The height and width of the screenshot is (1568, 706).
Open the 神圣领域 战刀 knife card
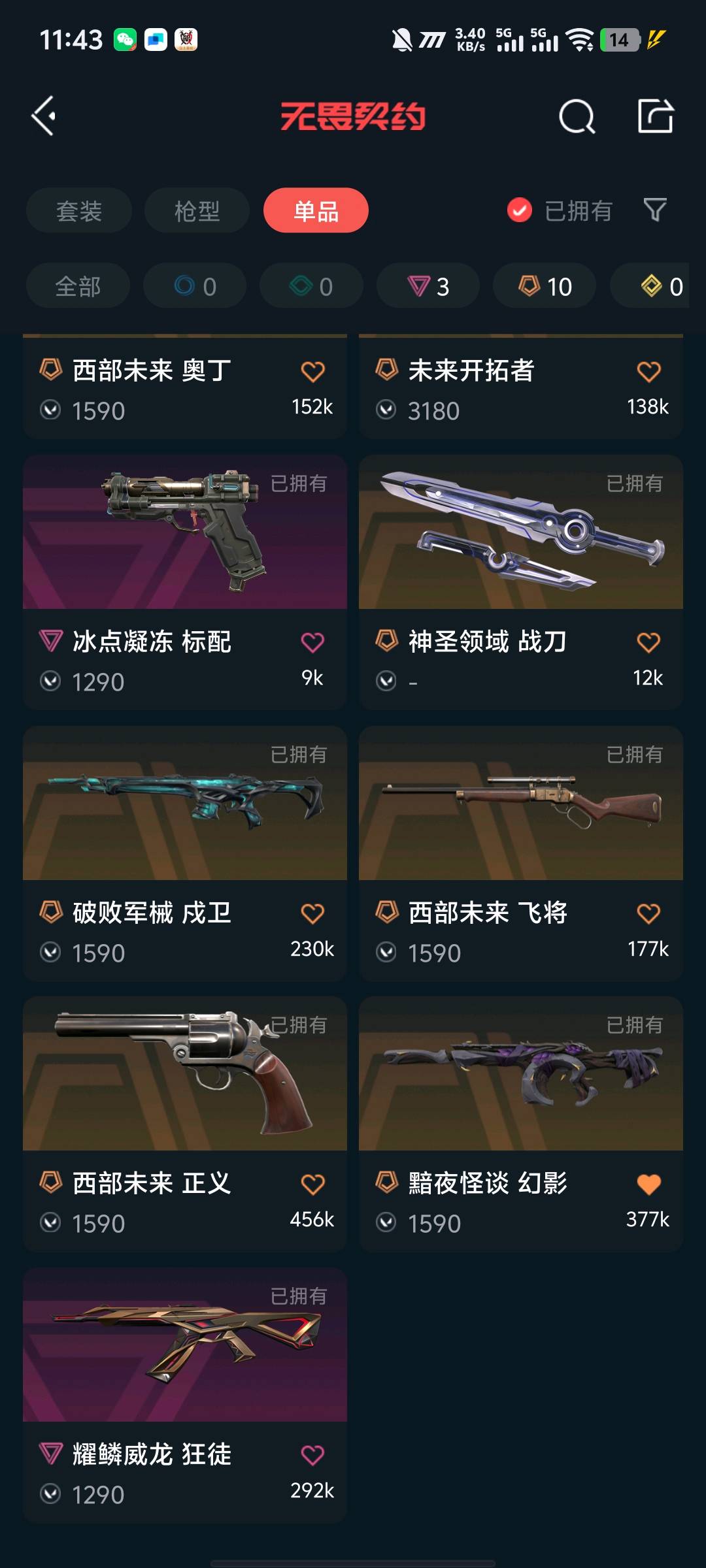coord(520,532)
